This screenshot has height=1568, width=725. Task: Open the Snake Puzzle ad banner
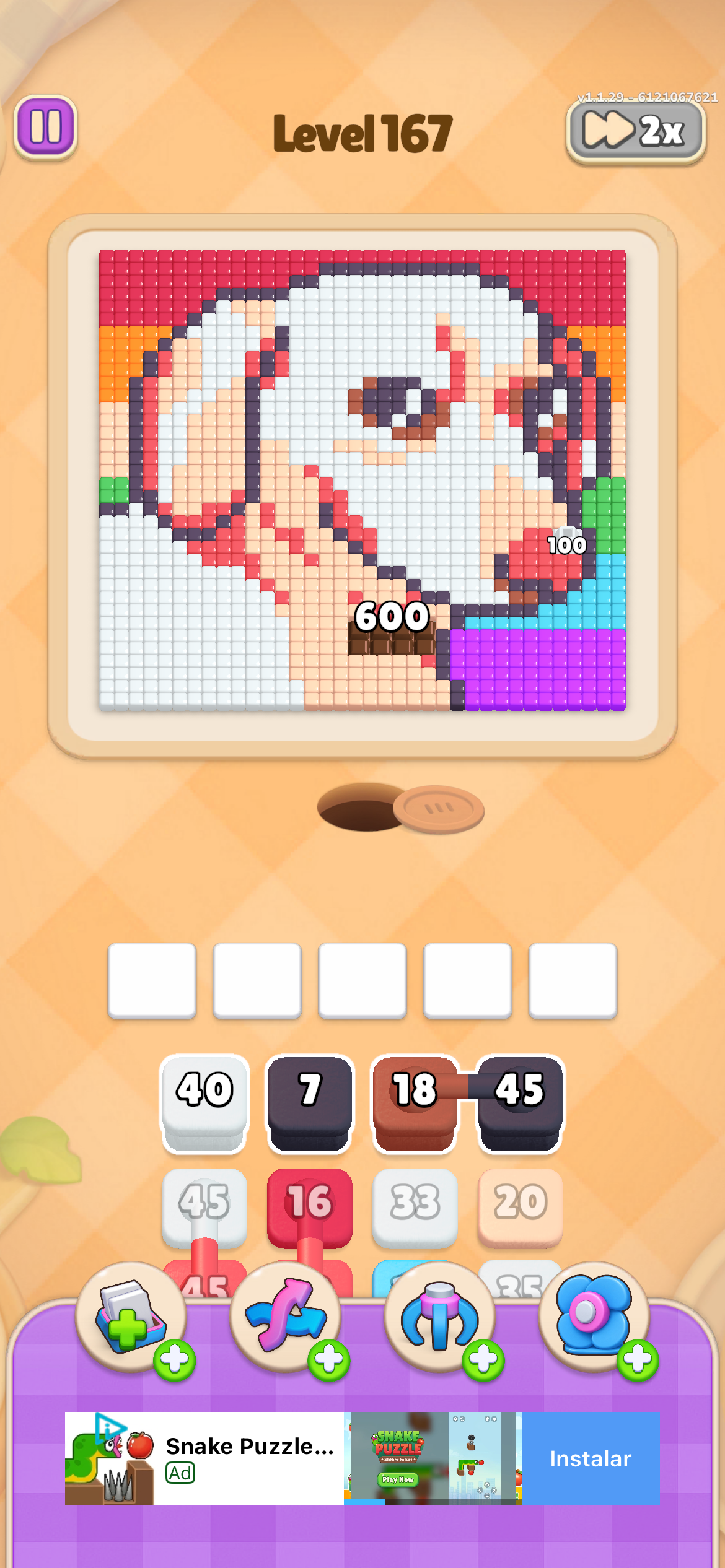[x=362, y=1458]
